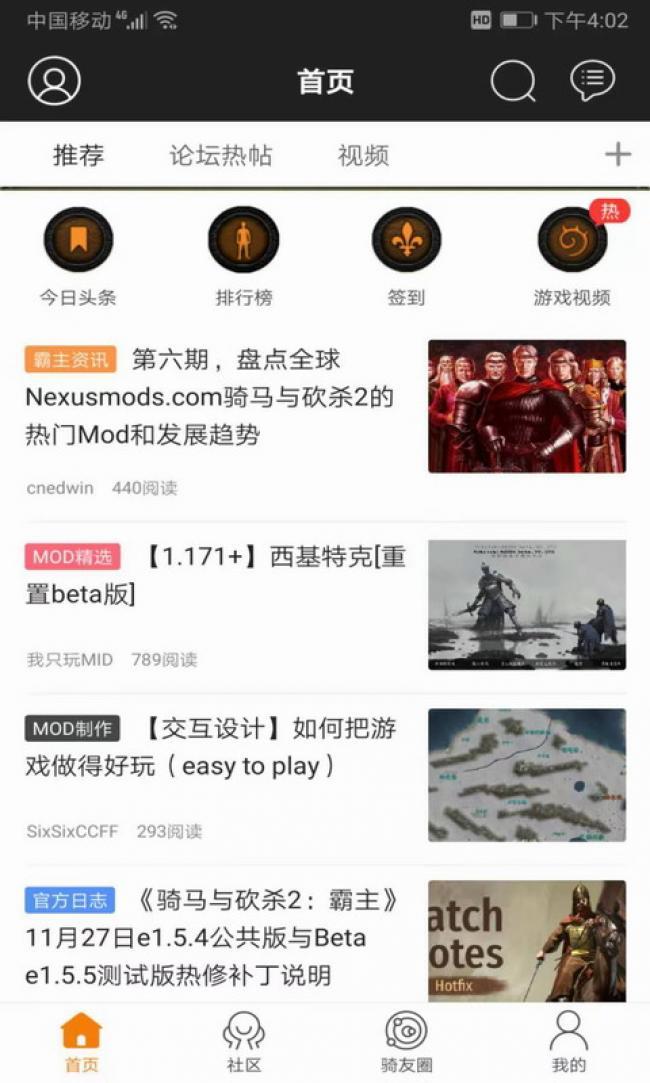
Task: Open the 排行榜 ranking shortcut
Action: 243,240
